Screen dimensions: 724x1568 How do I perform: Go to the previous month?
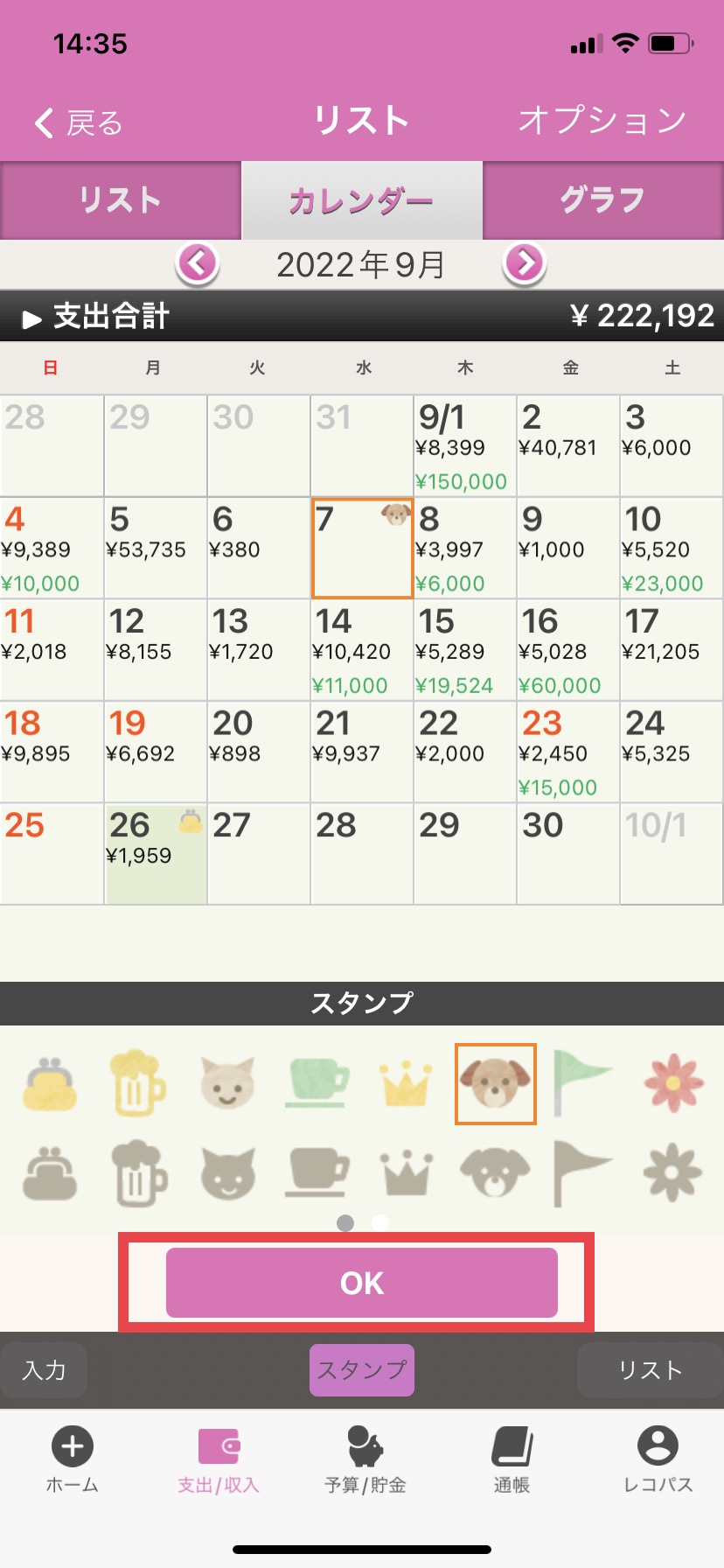(198, 262)
